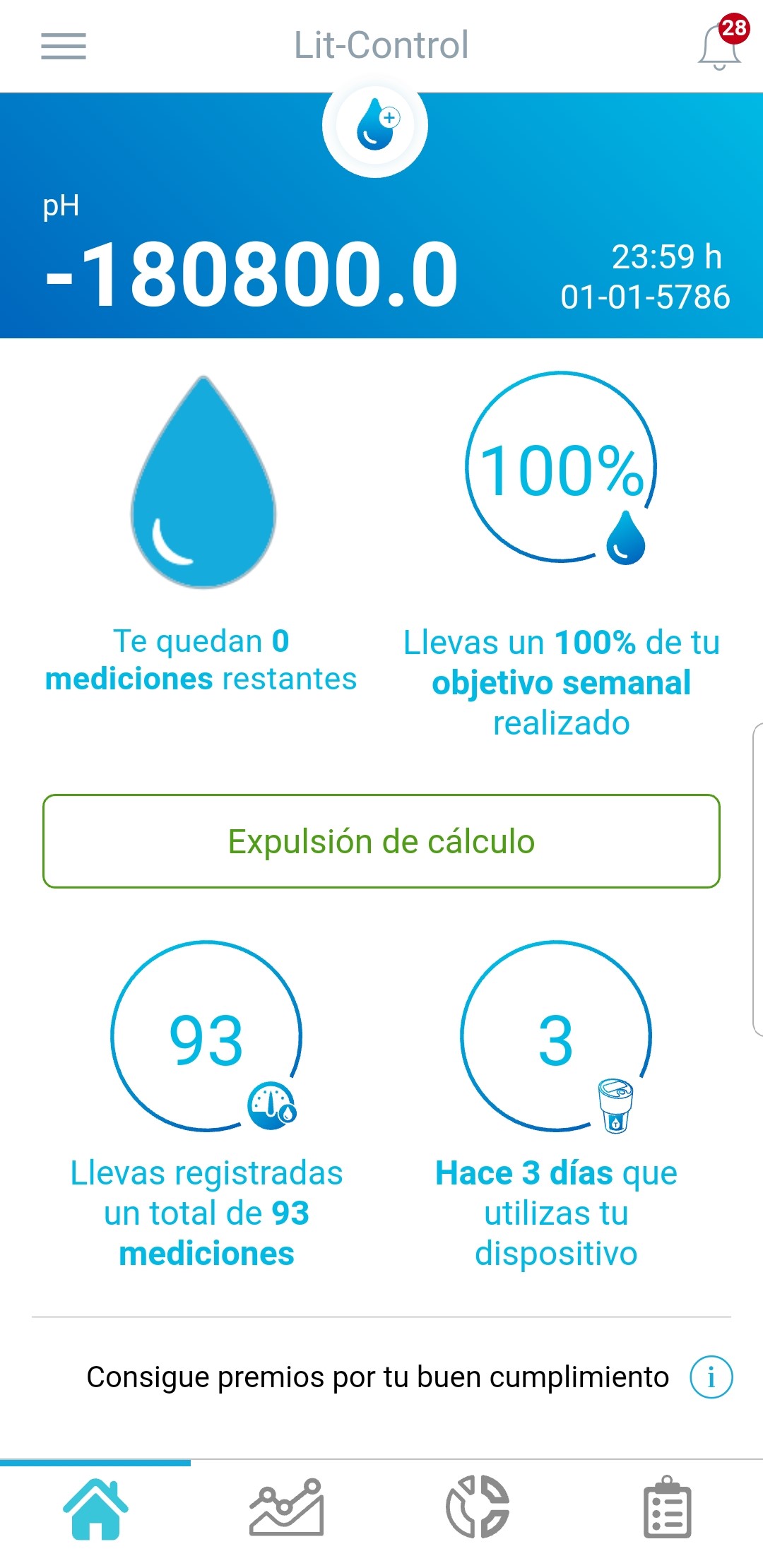Add a new pH measurement
The image size is (763, 1568).
[375, 124]
